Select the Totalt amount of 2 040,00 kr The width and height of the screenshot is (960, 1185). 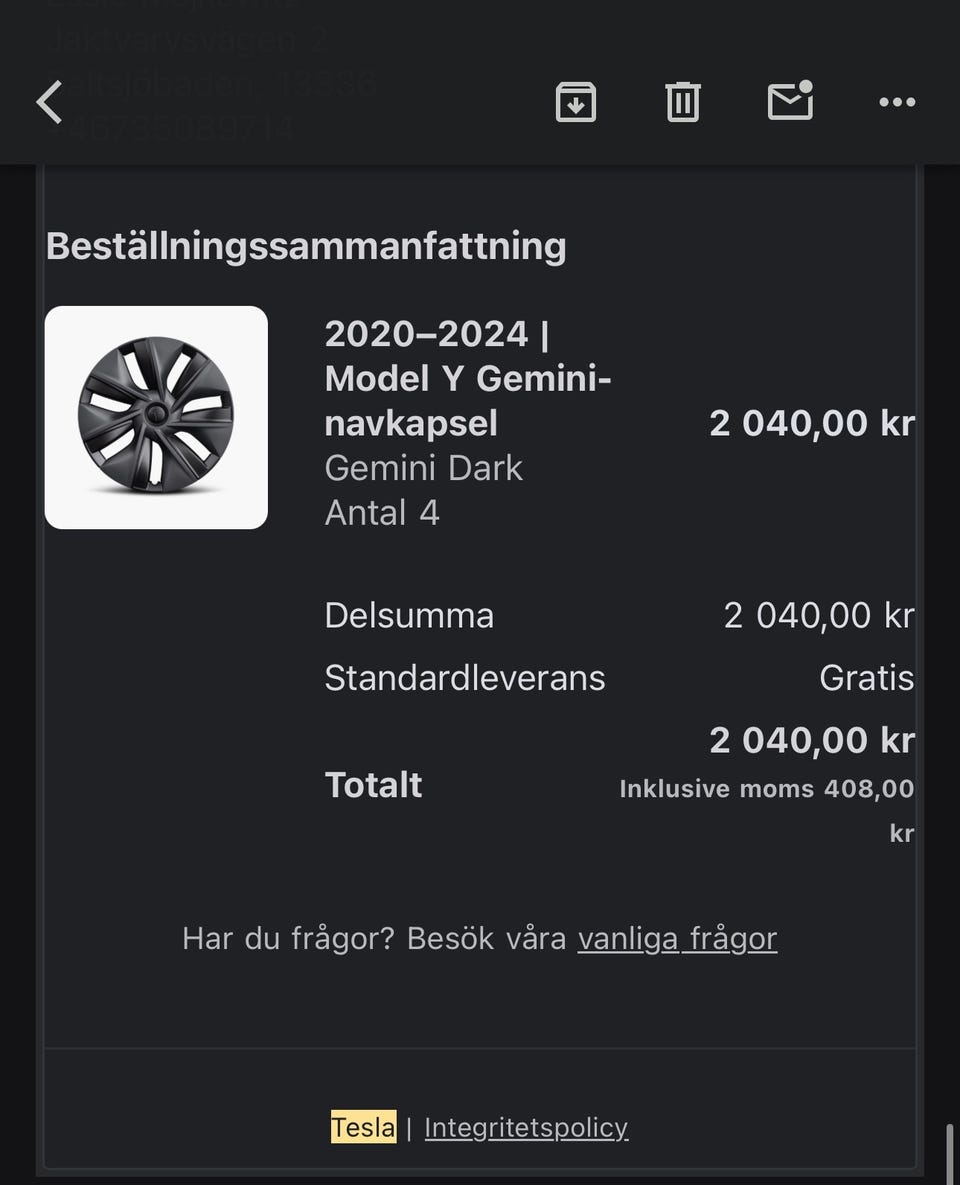[x=811, y=740]
